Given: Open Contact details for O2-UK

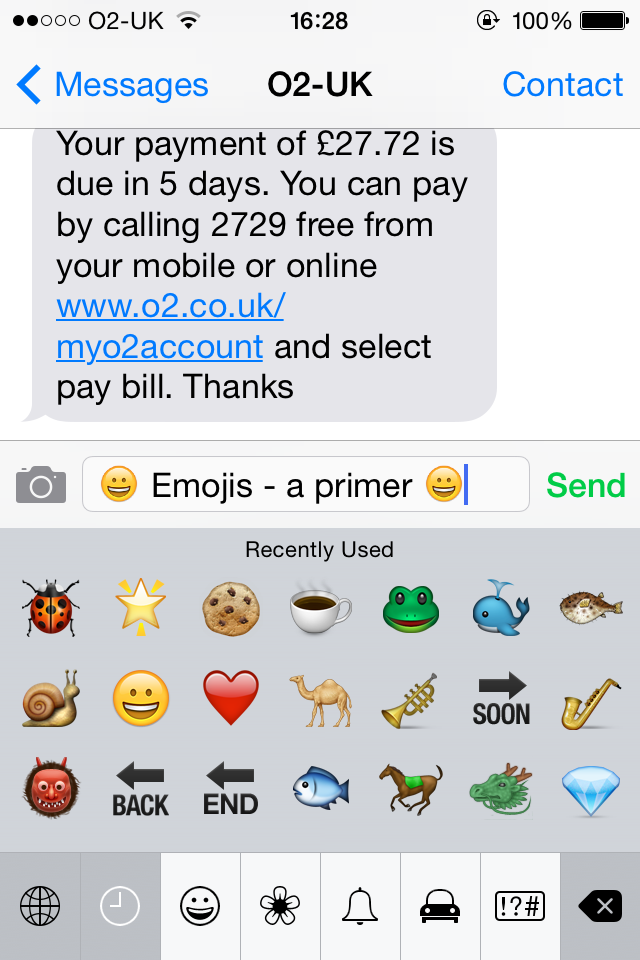Looking at the screenshot, I should point(562,85).
